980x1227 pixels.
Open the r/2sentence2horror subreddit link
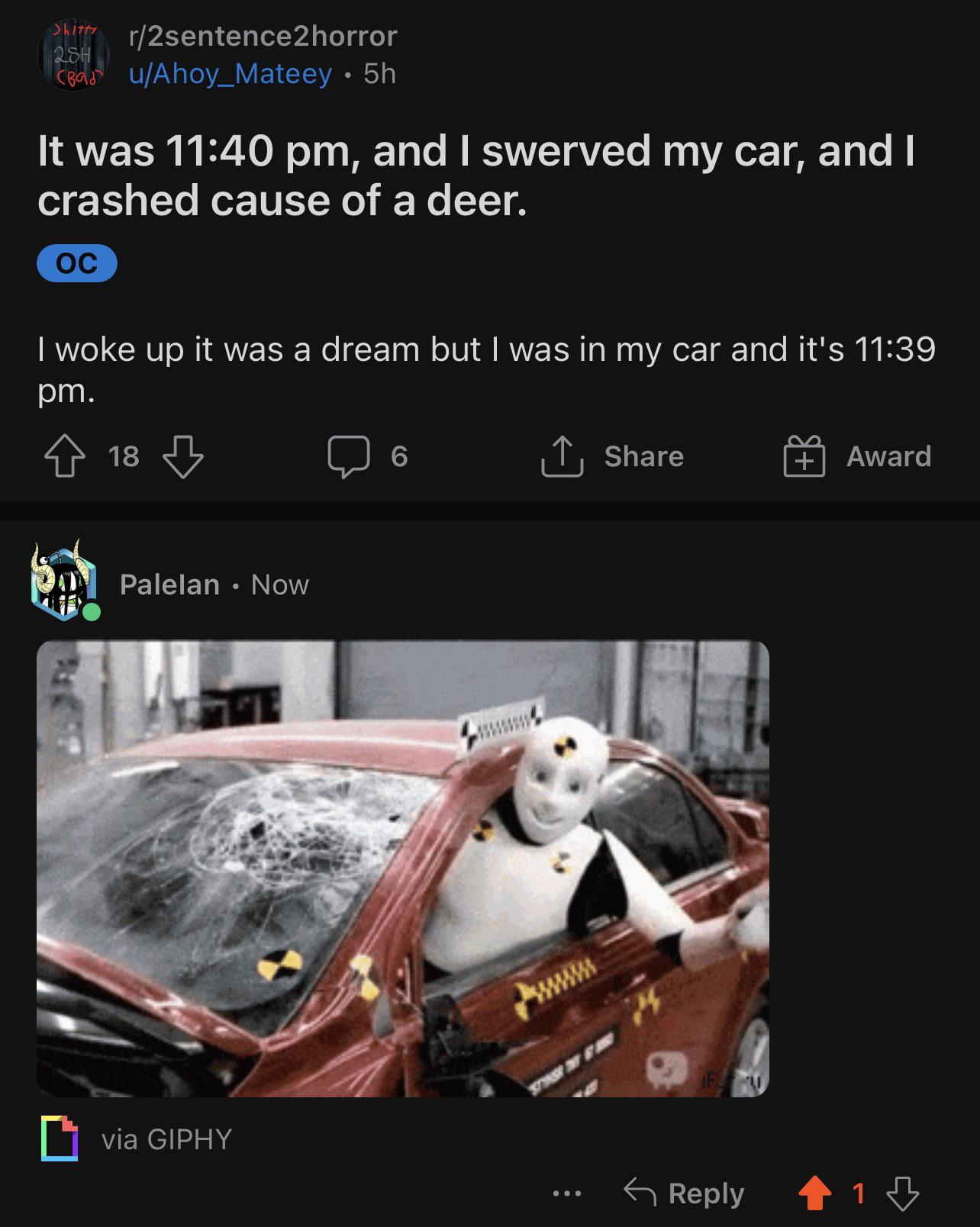(263, 36)
